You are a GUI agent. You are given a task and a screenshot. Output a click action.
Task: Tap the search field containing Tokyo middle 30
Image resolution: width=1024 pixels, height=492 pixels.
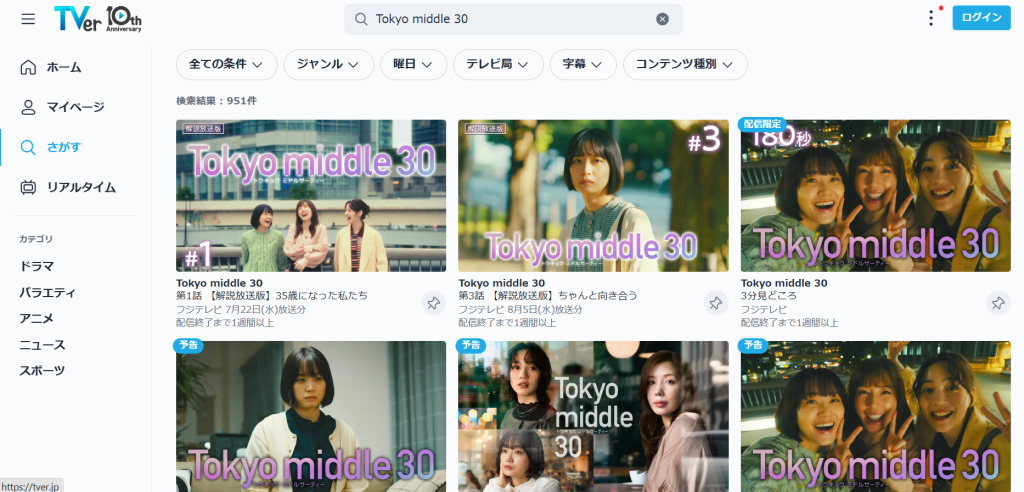pyautogui.click(x=513, y=19)
